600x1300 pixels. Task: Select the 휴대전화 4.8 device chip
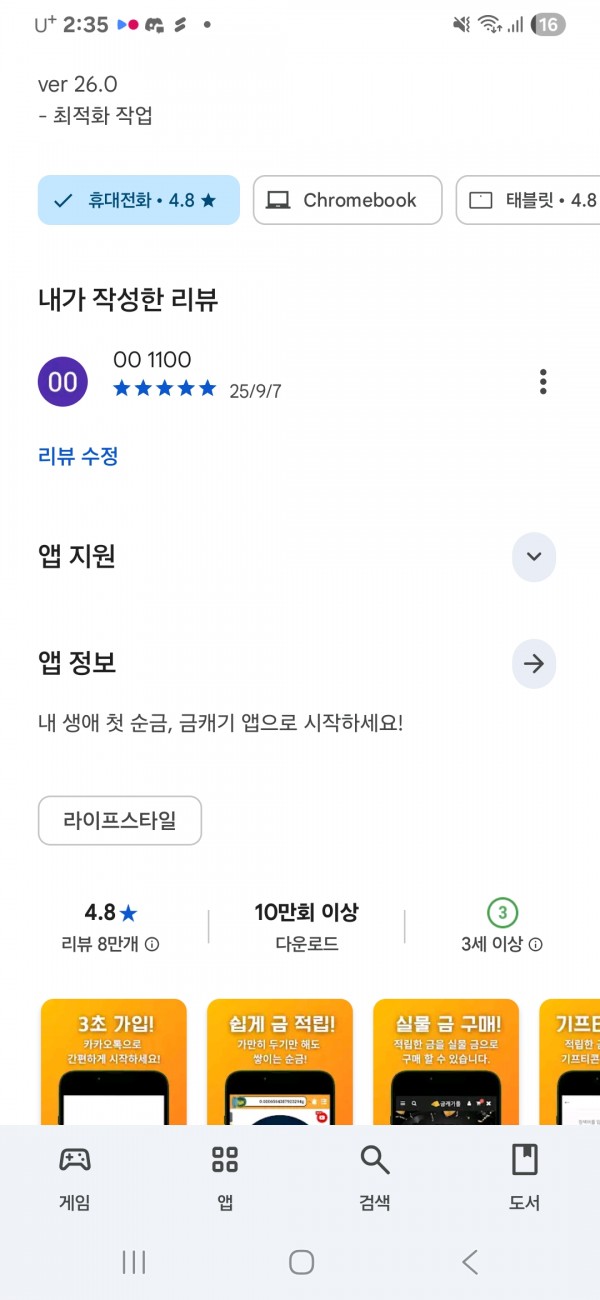(x=139, y=200)
